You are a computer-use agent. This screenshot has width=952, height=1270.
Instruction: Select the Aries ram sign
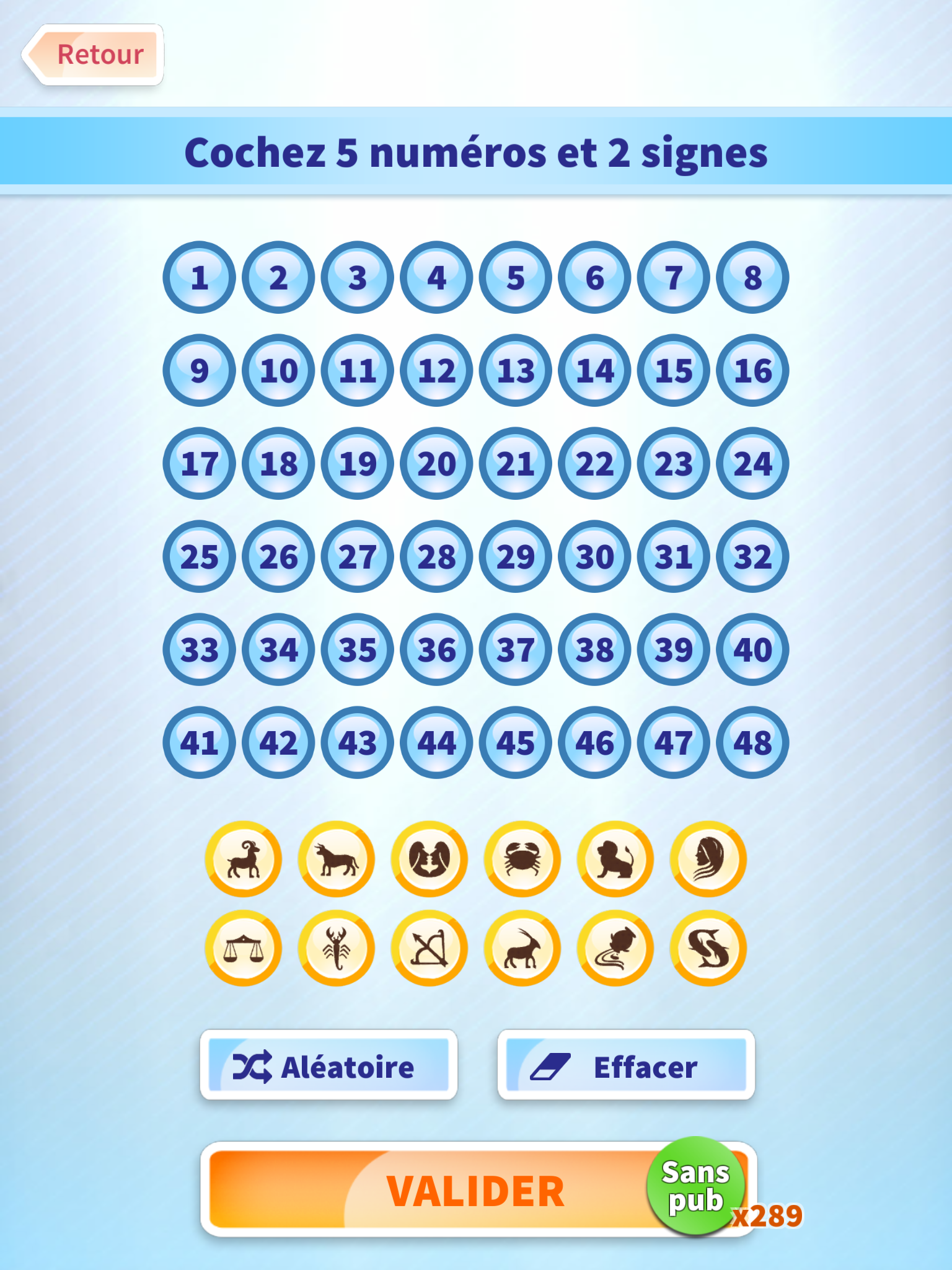click(x=244, y=859)
